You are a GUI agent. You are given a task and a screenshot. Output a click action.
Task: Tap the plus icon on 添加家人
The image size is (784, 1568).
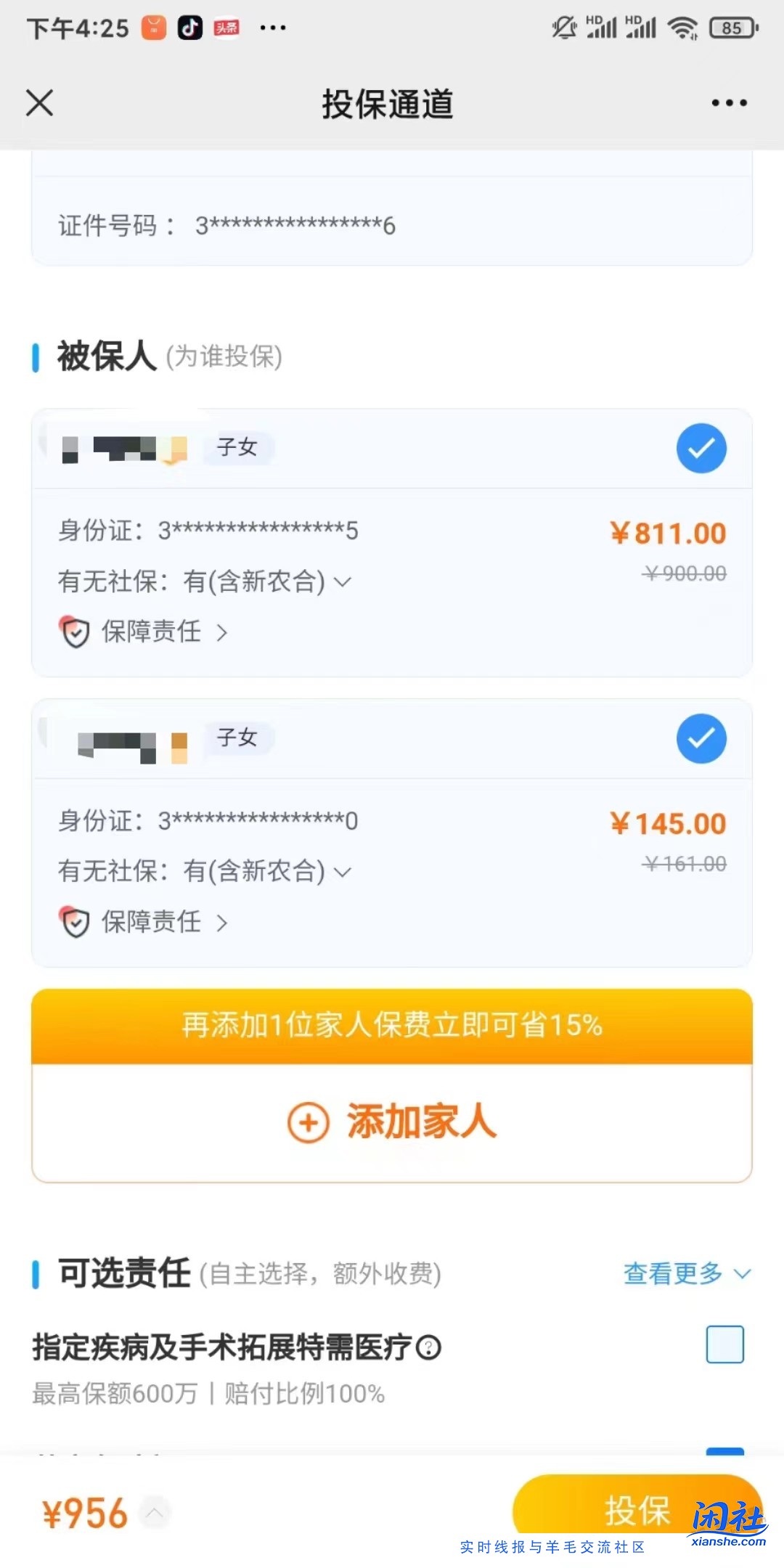point(308,1122)
